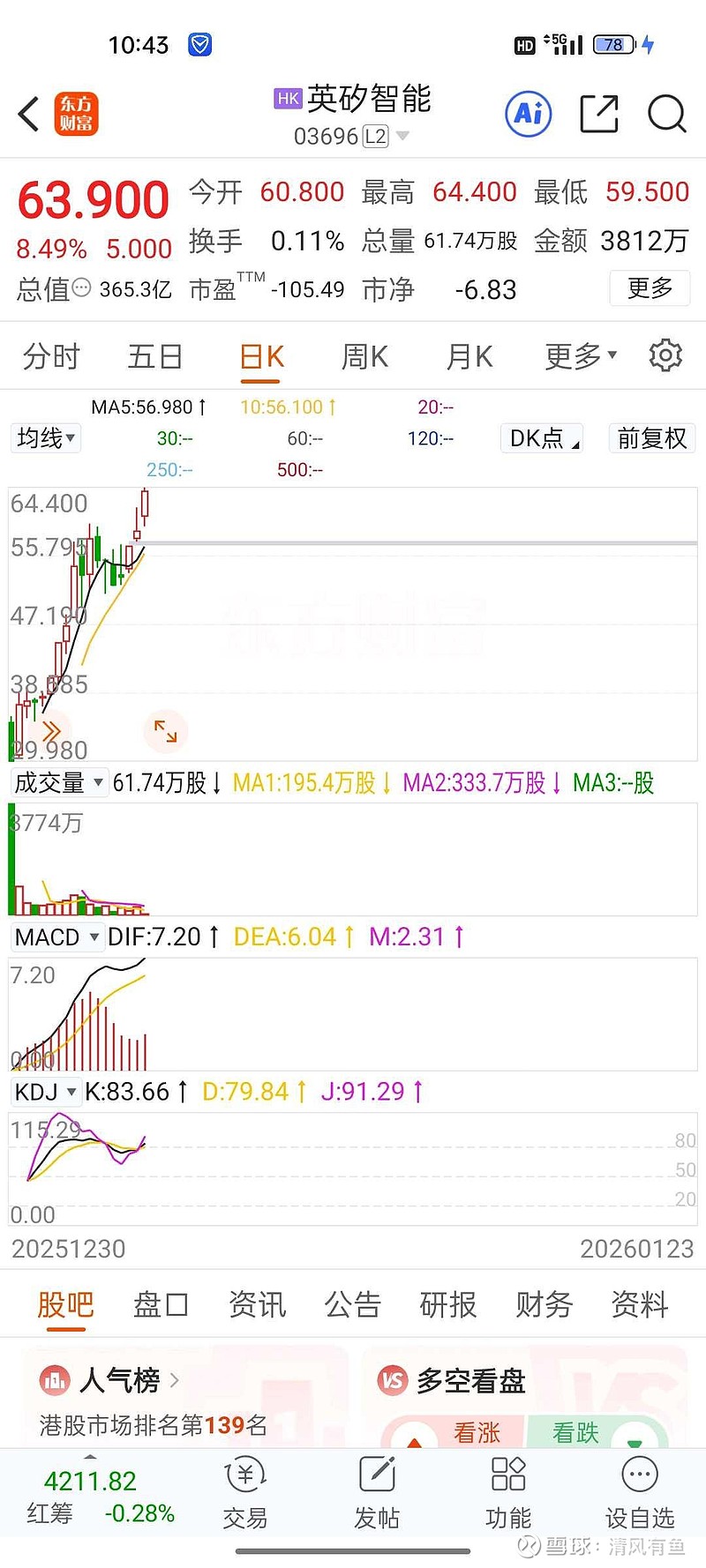The width and height of the screenshot is (706, 1568).
Task: Open the 资讯 news tab
Action: point(257,1304)
